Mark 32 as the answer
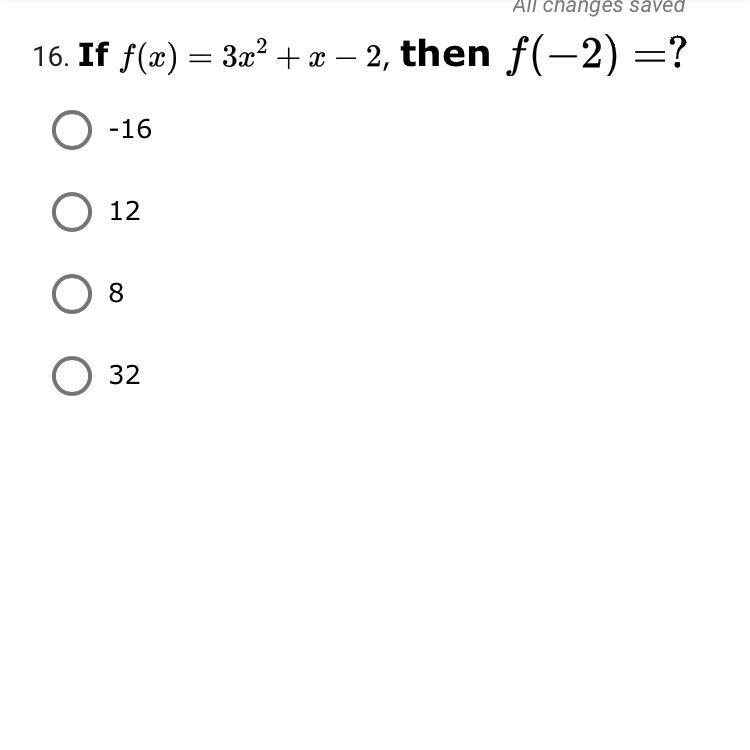The height and width of the screenshot is (750, 750). tap(72, 375)
